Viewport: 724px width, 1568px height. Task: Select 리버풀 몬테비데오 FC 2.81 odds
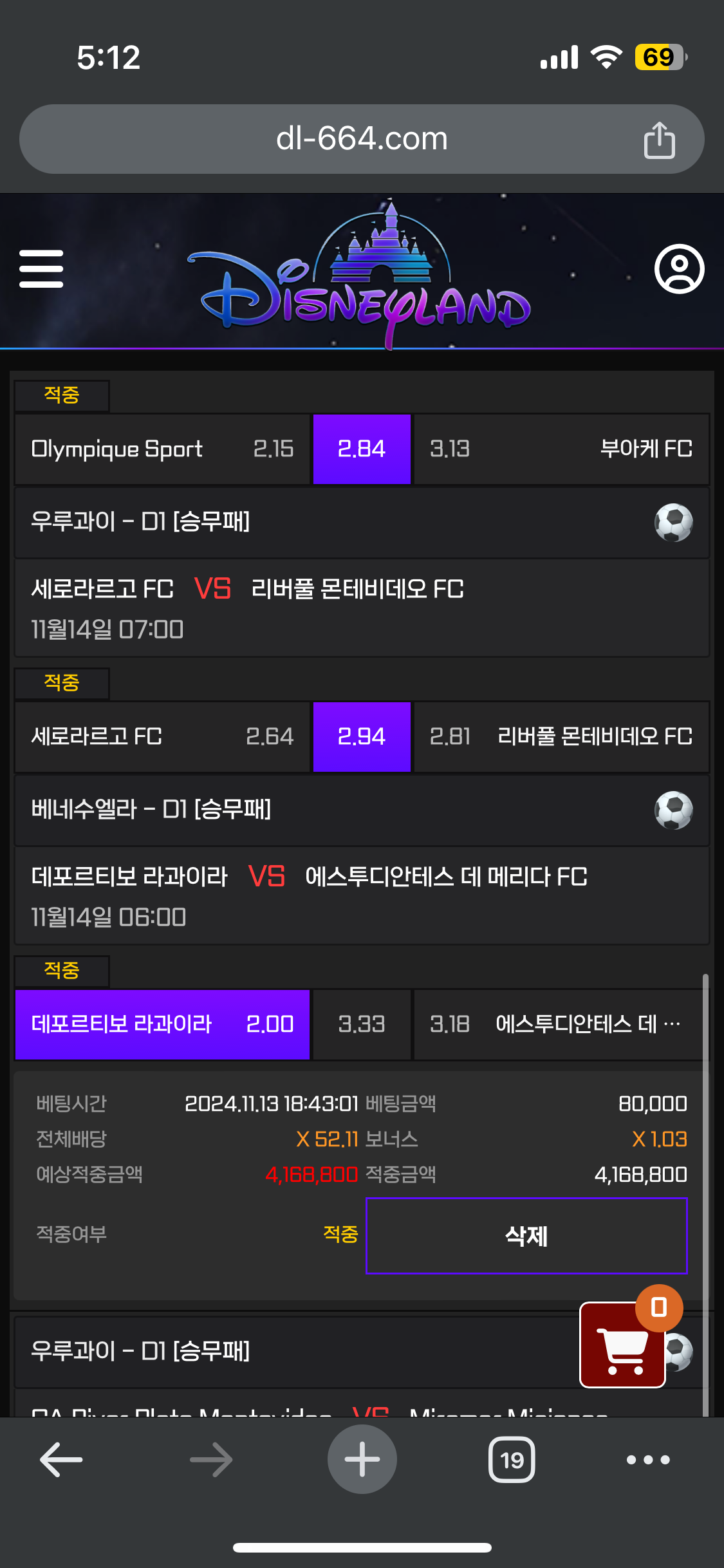[561, 736]
